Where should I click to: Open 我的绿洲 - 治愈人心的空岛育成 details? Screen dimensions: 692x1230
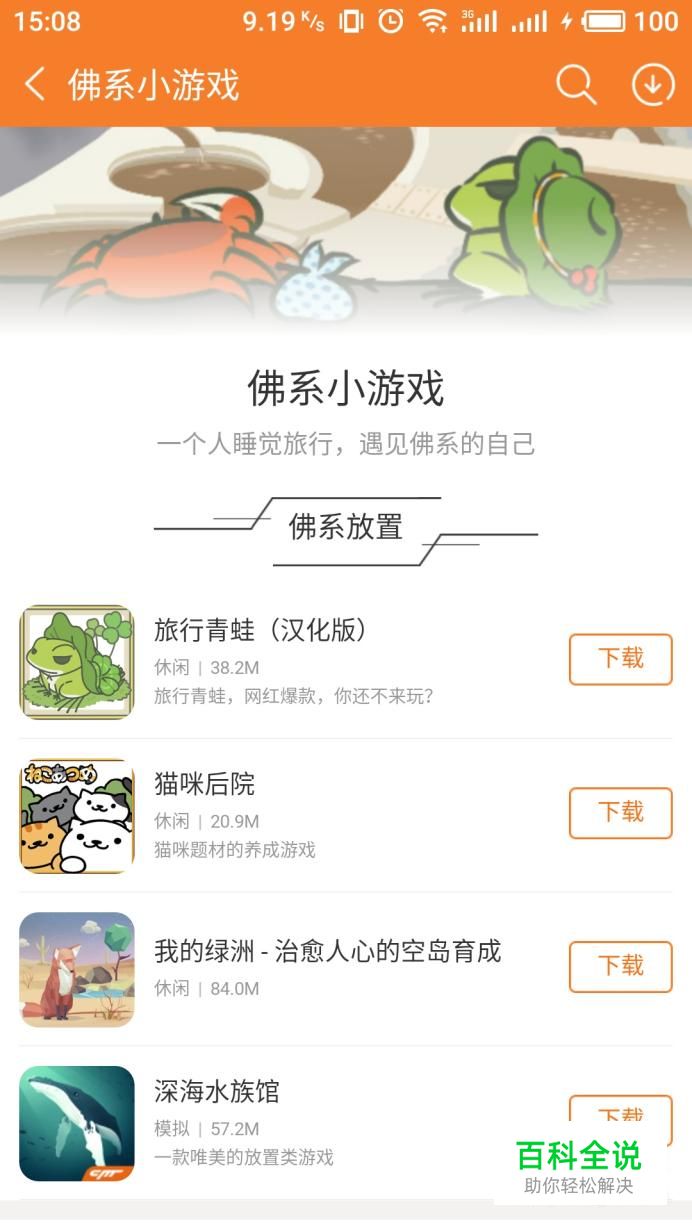point(327,951)
